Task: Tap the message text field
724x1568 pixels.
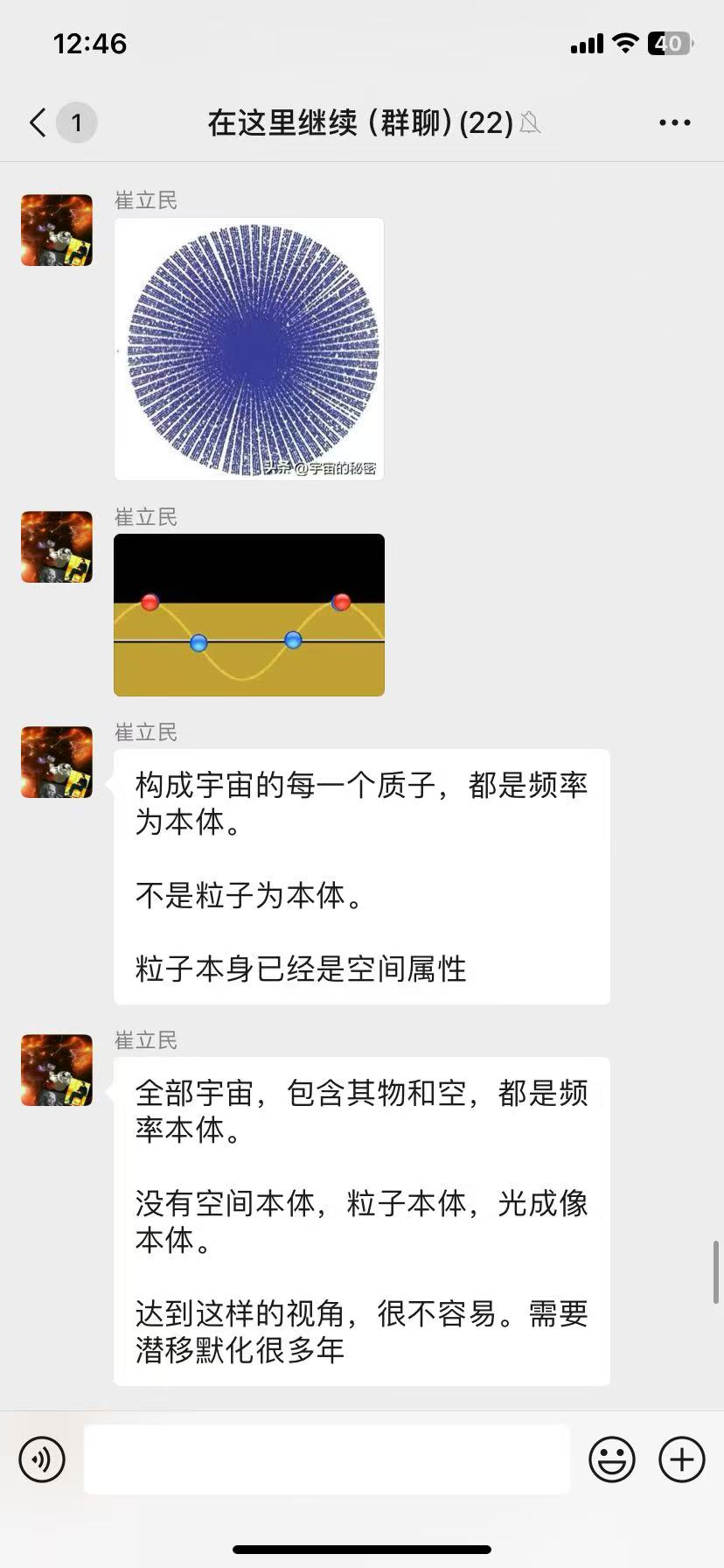Action: pos(326,1459)
